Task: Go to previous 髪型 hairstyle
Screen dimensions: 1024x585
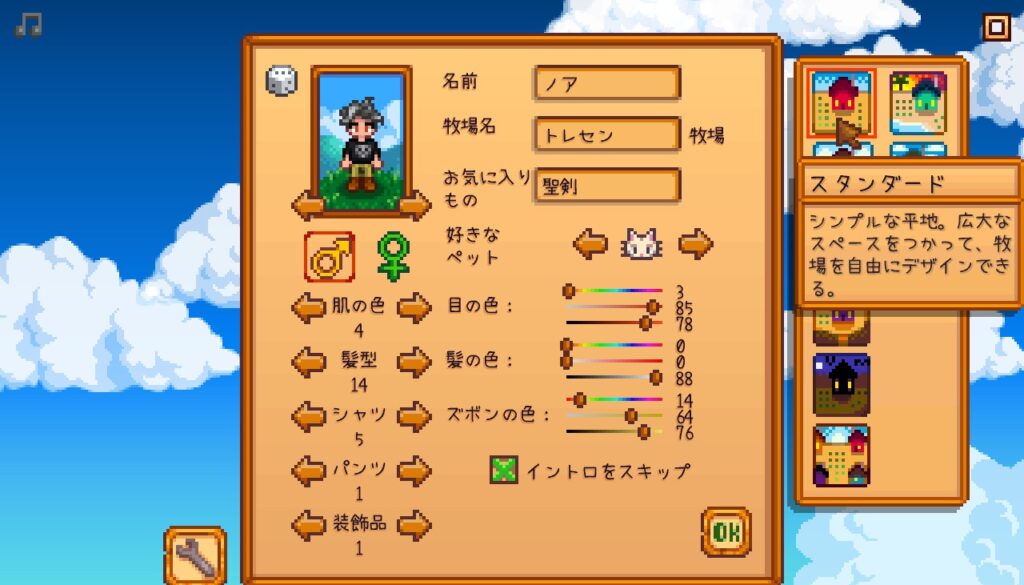Action: click(x=308, y=361)
